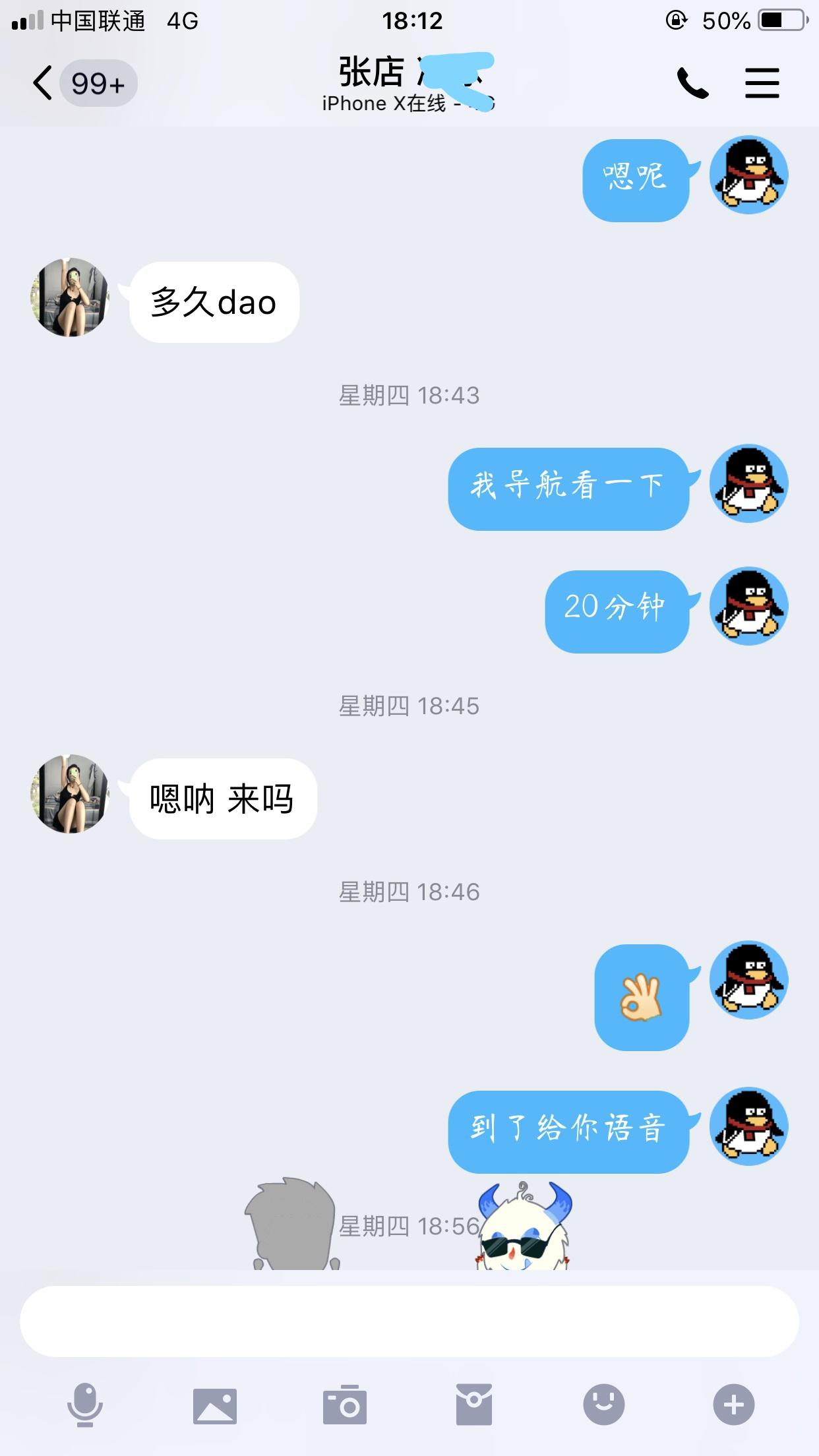This screenshot has width=819, height=1456.
Task: Focus the message input field
Action: 409,1321
